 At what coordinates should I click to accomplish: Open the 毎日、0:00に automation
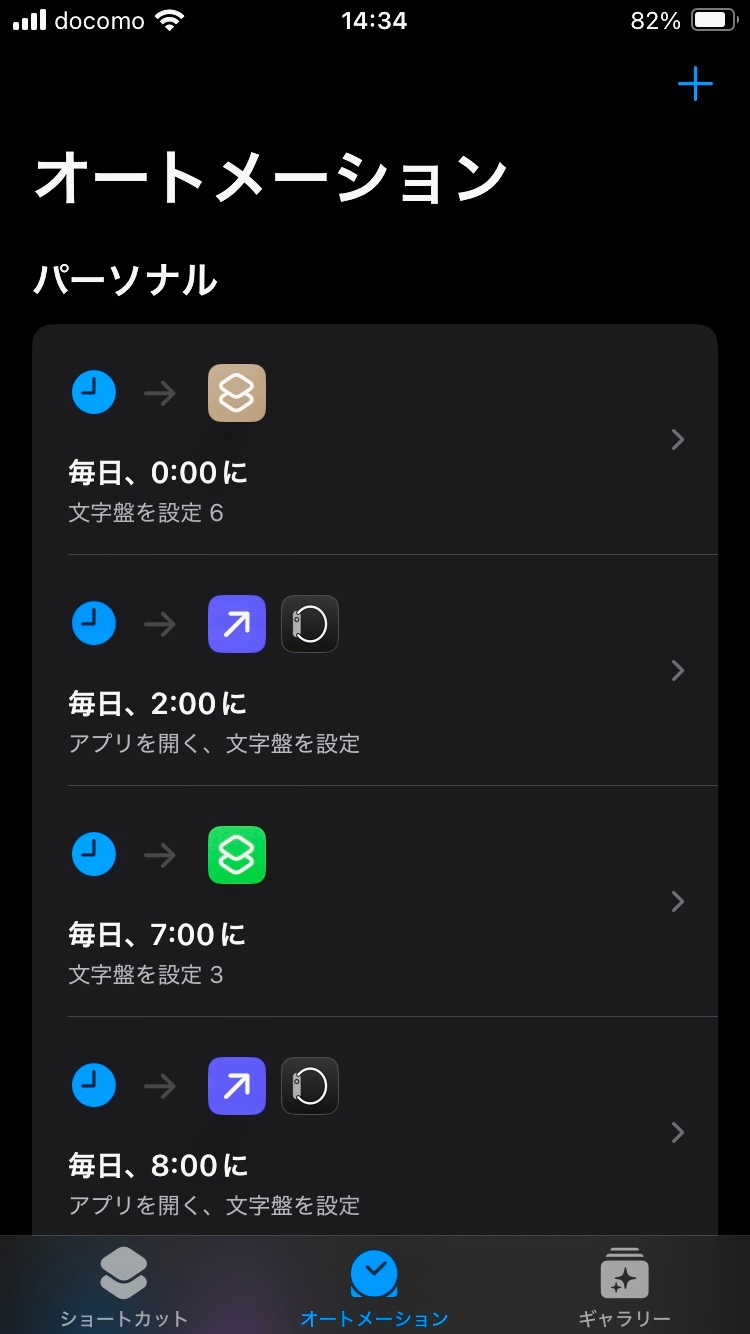(375, 440)
